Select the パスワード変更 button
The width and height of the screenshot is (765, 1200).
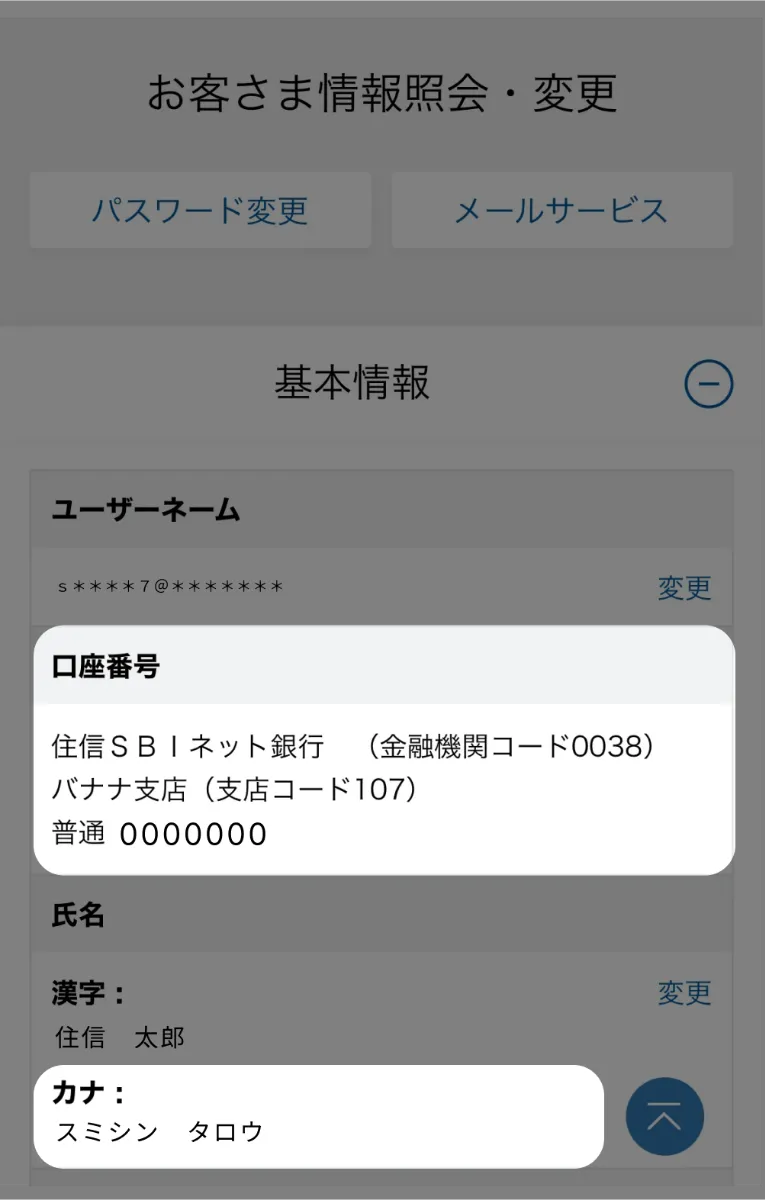coord(200,210)
